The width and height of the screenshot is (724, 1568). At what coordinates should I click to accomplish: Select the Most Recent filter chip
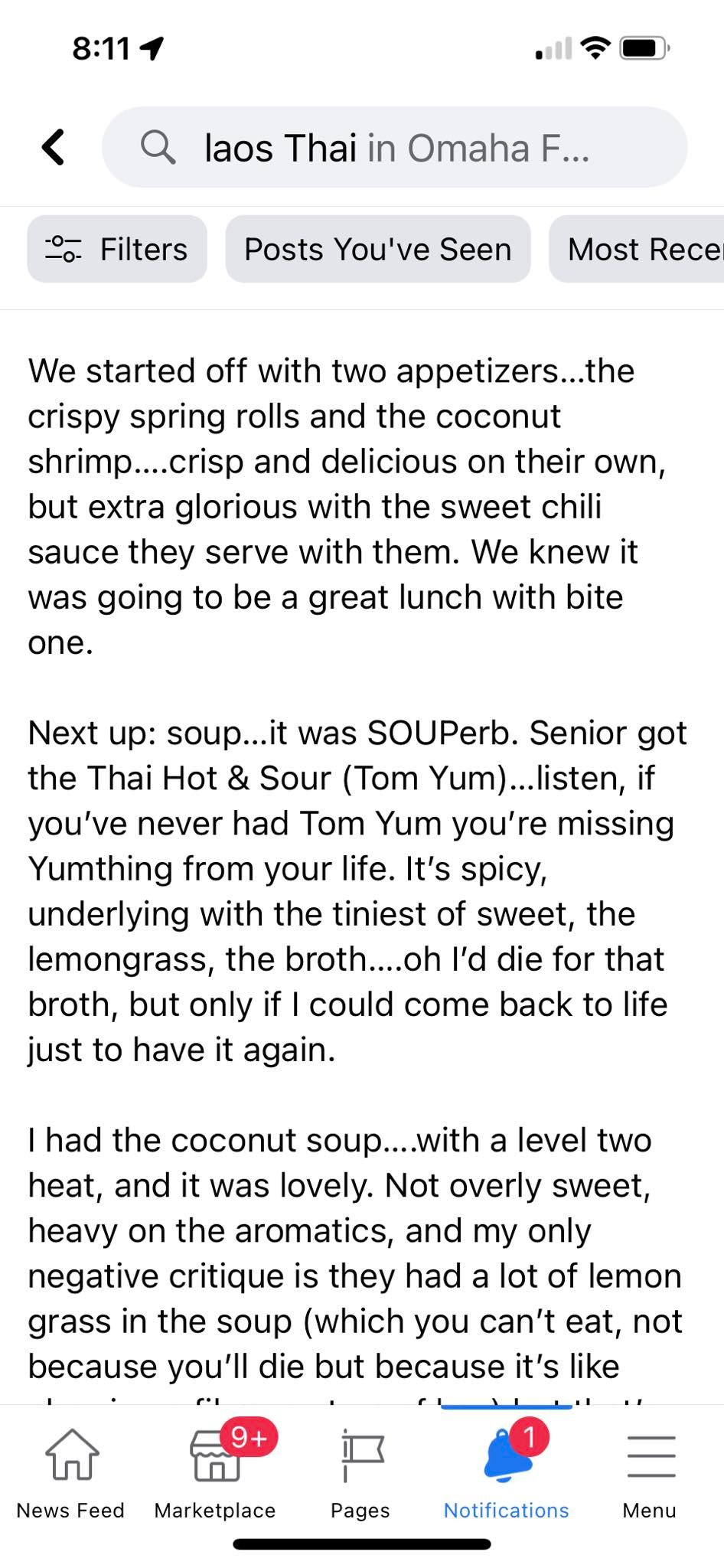tap(637, 249)
